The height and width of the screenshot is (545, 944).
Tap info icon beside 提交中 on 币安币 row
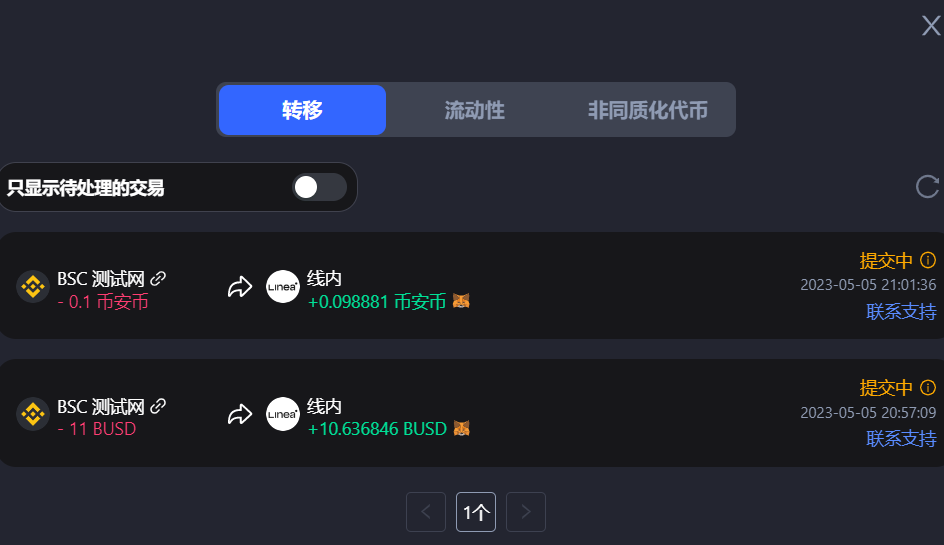928,260
